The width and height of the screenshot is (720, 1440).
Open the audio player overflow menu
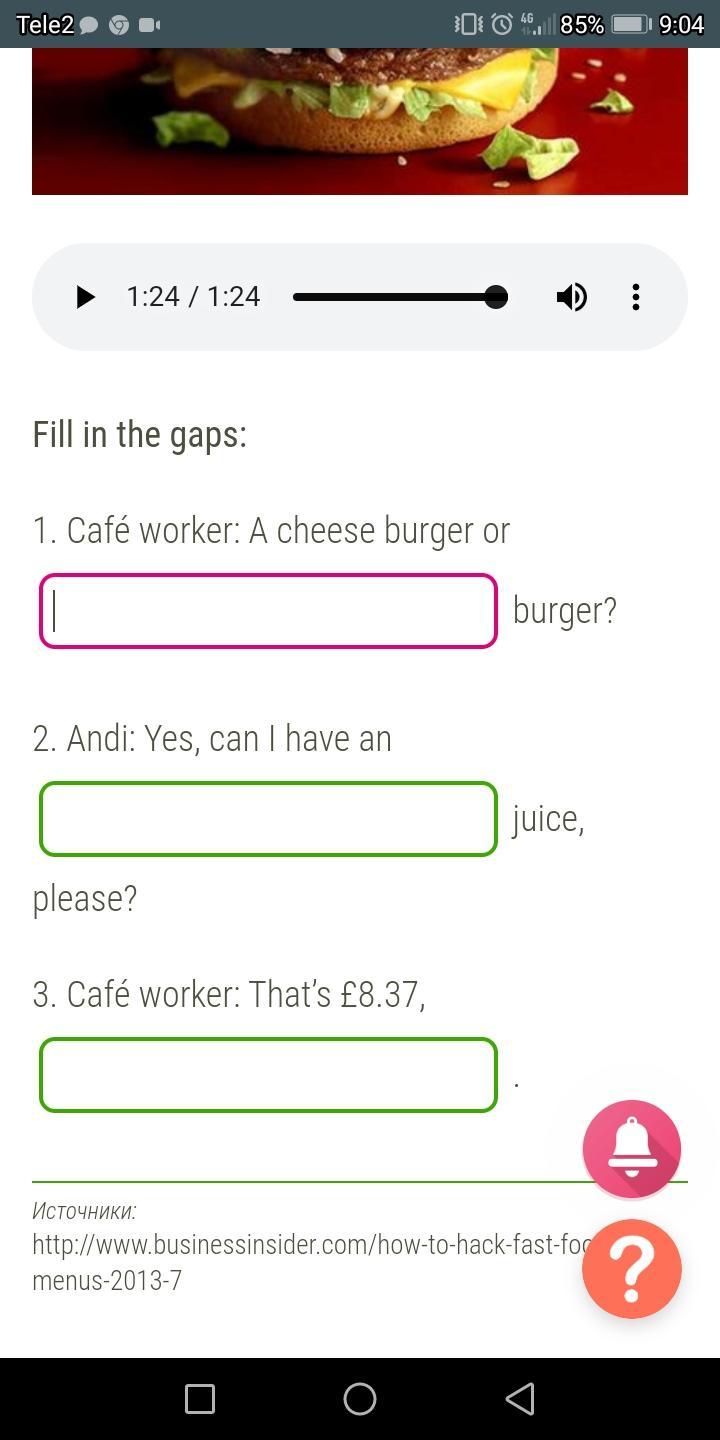click(x=635, y=297)
